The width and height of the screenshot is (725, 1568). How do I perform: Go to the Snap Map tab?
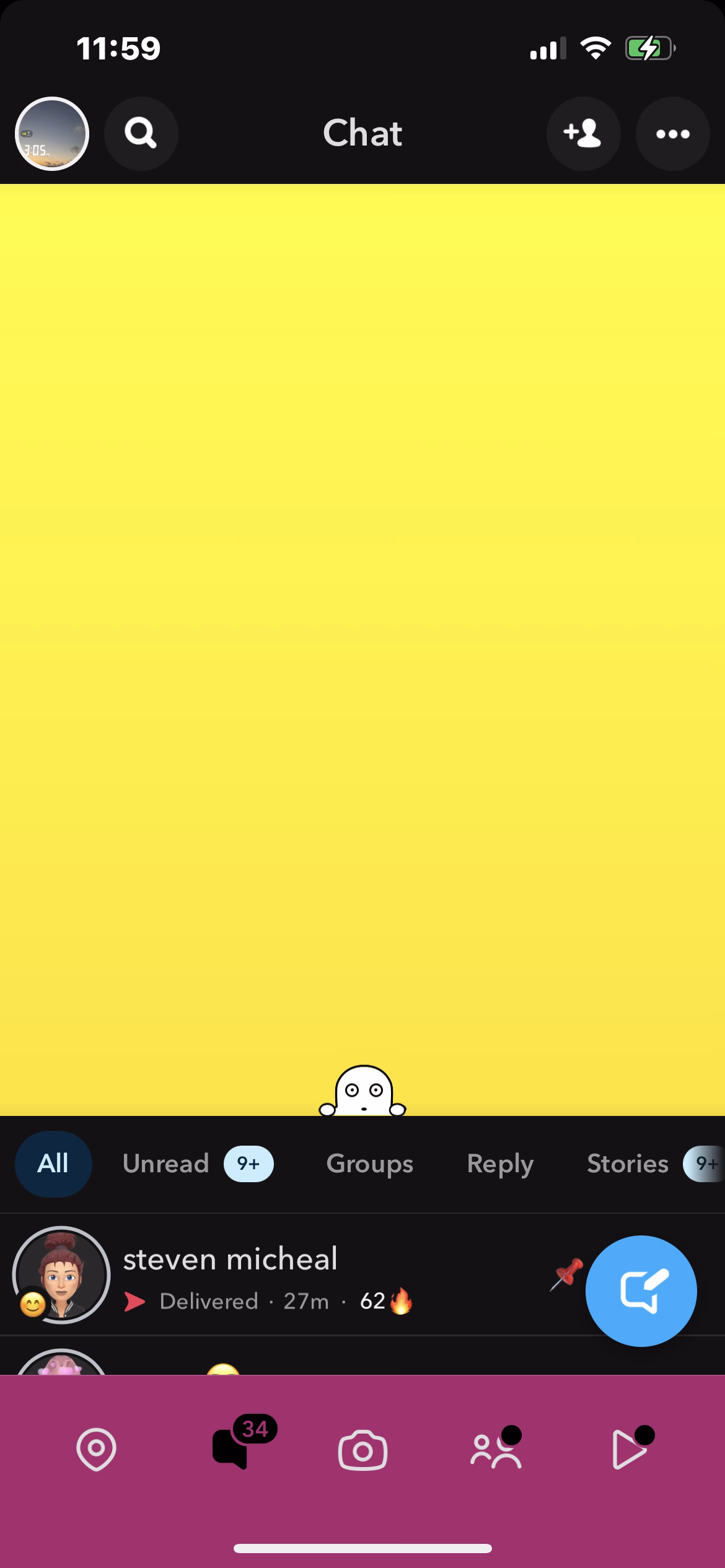point(96,1450)
